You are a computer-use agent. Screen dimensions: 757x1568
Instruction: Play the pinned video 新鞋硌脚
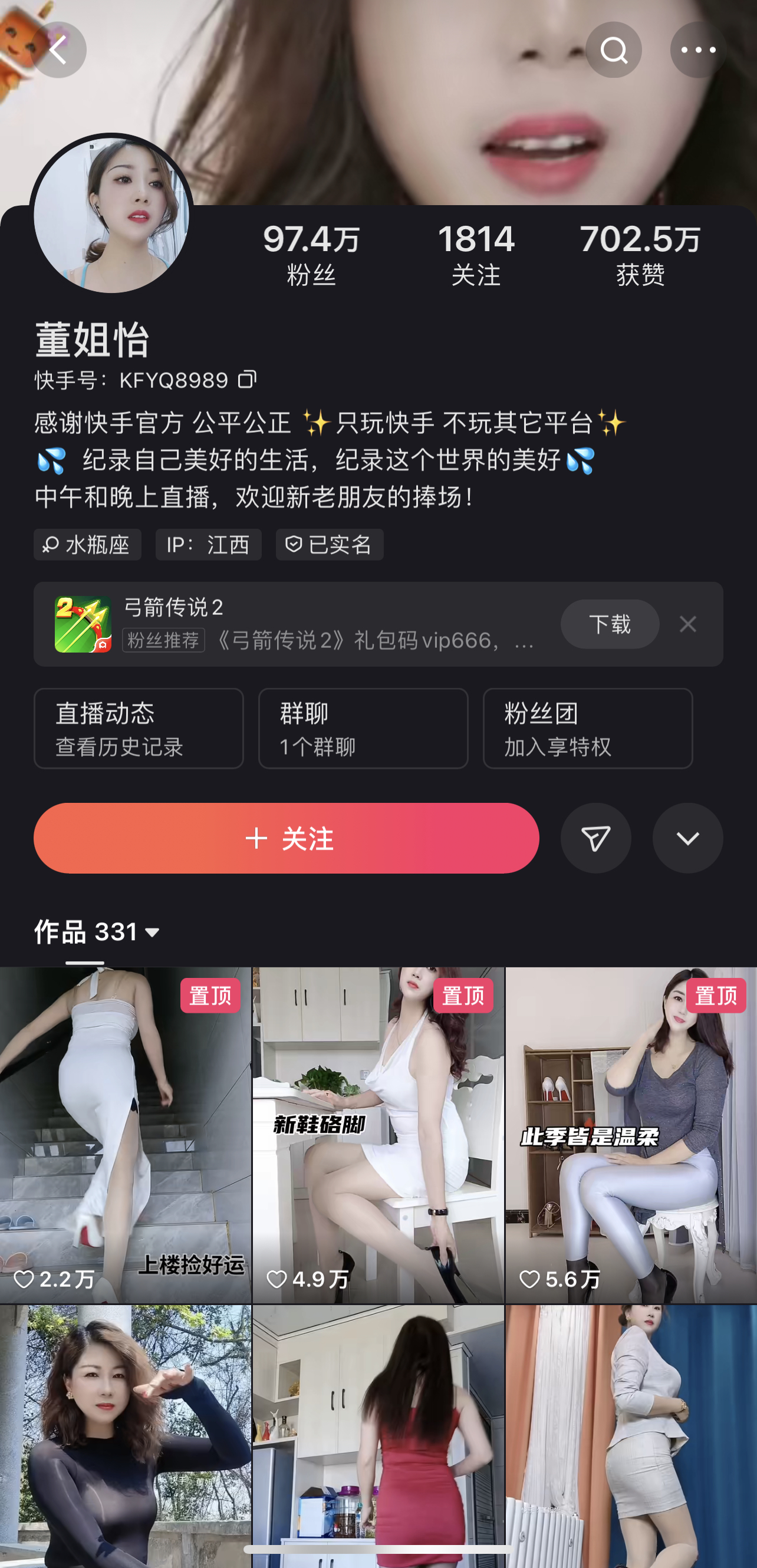(378, 1135)
